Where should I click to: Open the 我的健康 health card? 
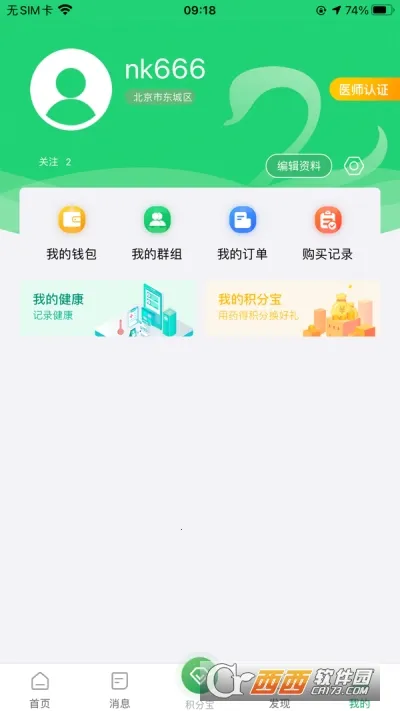click(107, 308)
